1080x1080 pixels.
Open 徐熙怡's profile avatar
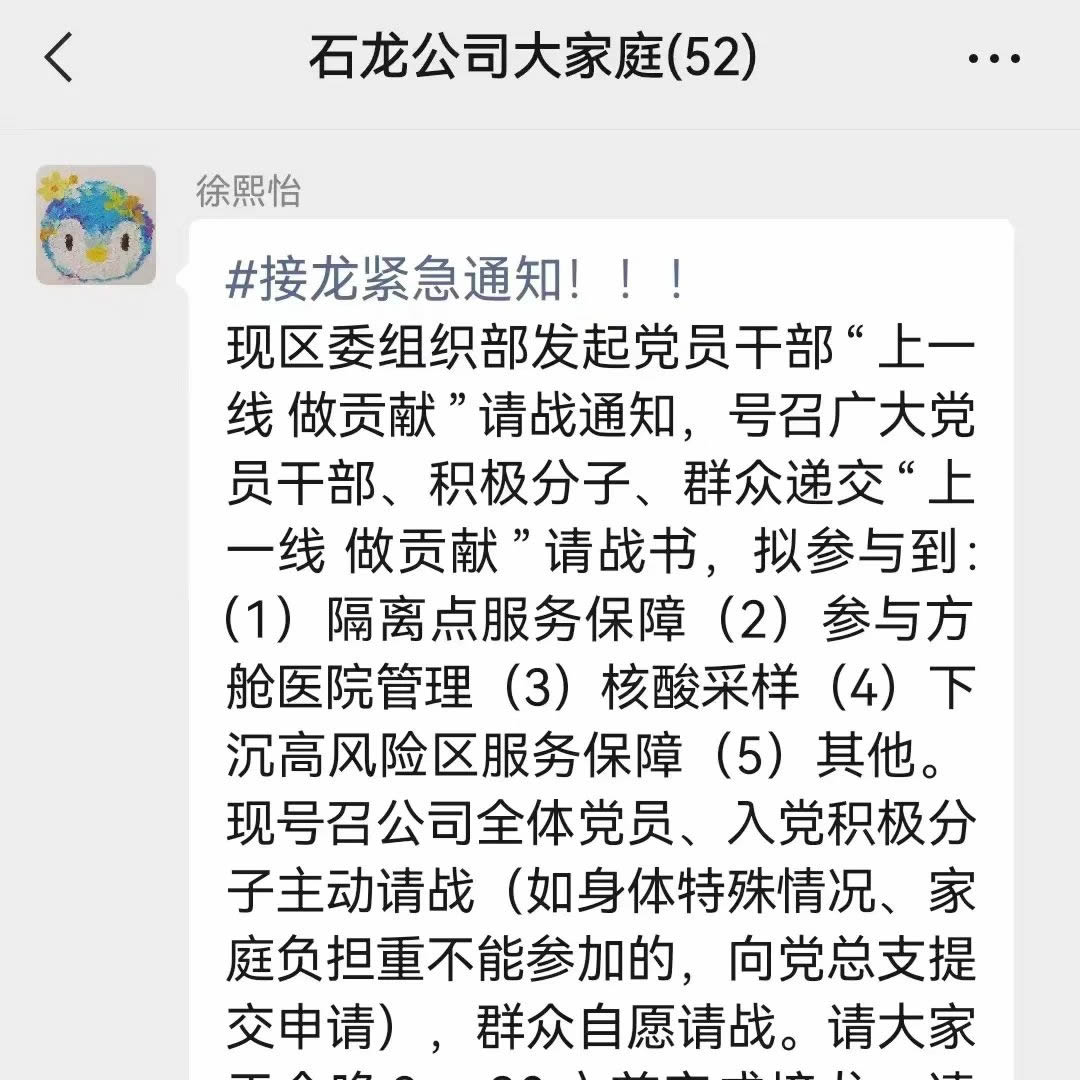click(96, 225)
